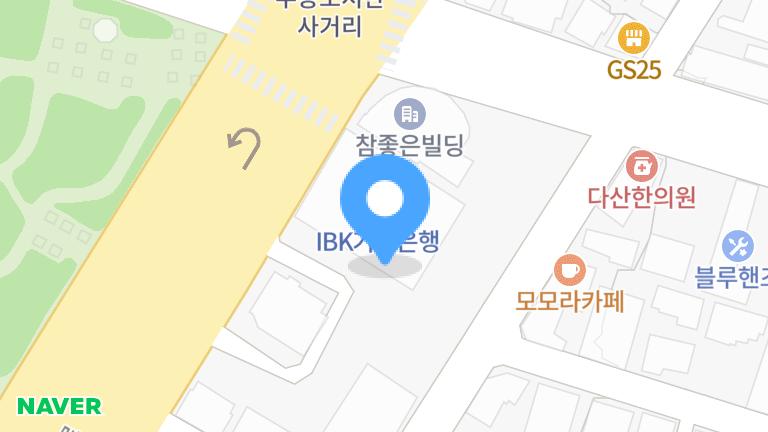
Task: Select the 모모라카페 cafe marker
Action: [x=569, y=269]
